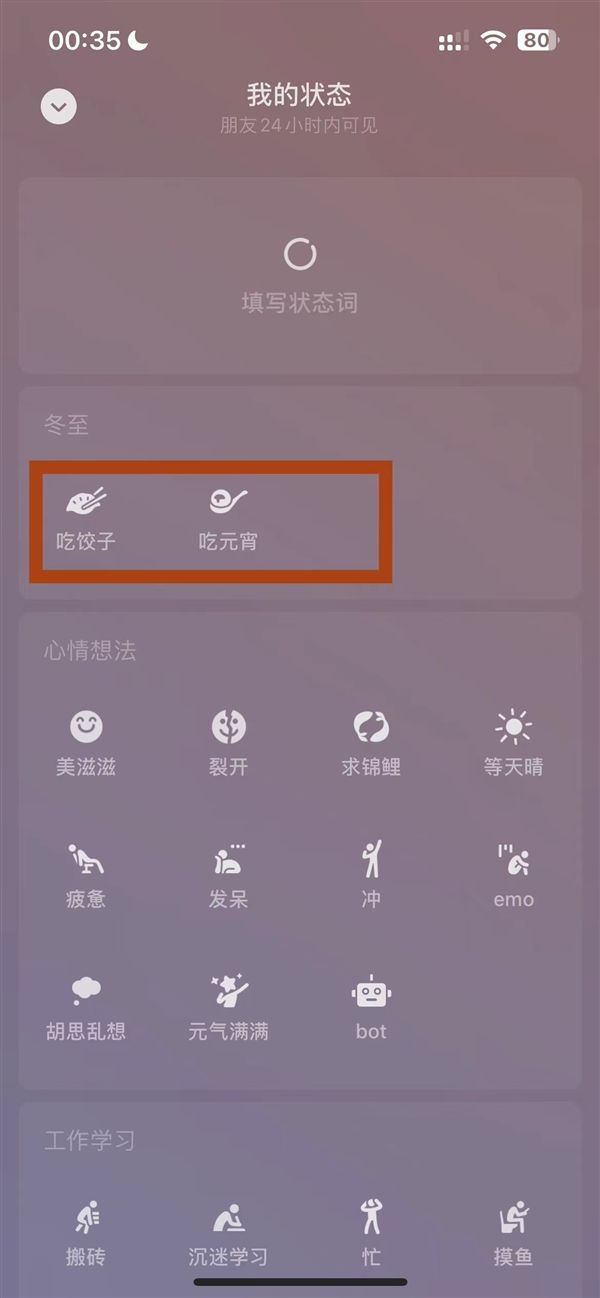Set status to 疲惫

(x=86, y=875)
